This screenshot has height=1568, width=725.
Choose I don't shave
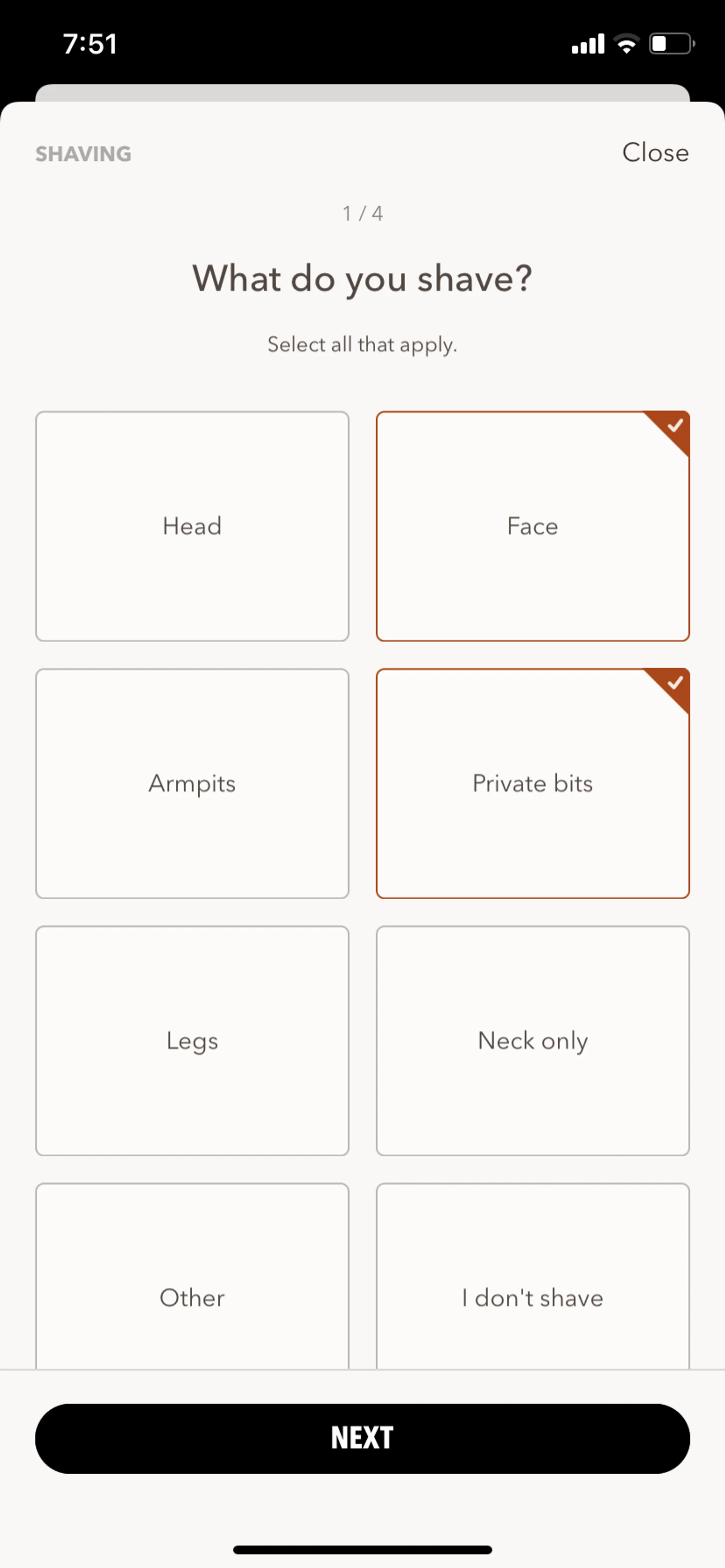532,1276
